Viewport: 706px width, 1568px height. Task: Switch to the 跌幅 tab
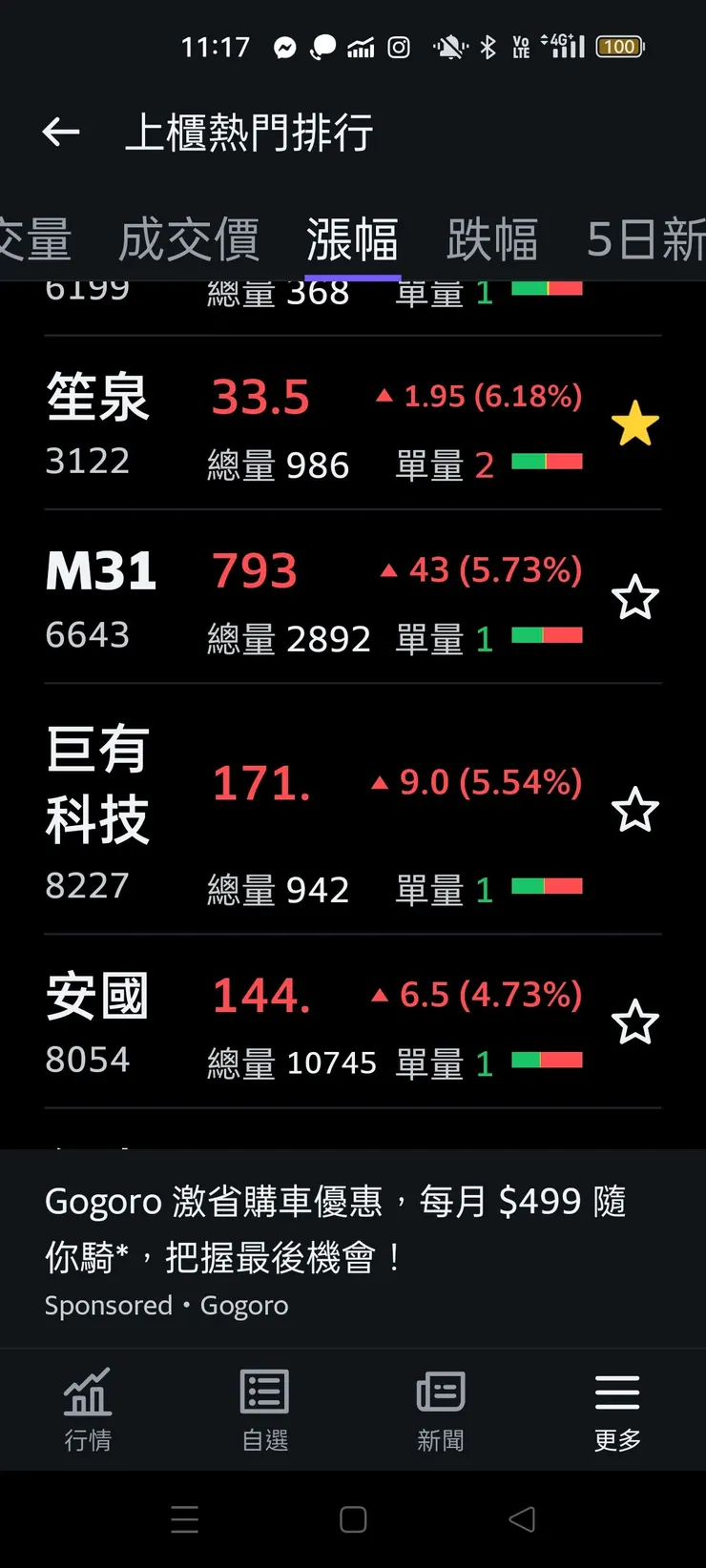coord(492,238)
